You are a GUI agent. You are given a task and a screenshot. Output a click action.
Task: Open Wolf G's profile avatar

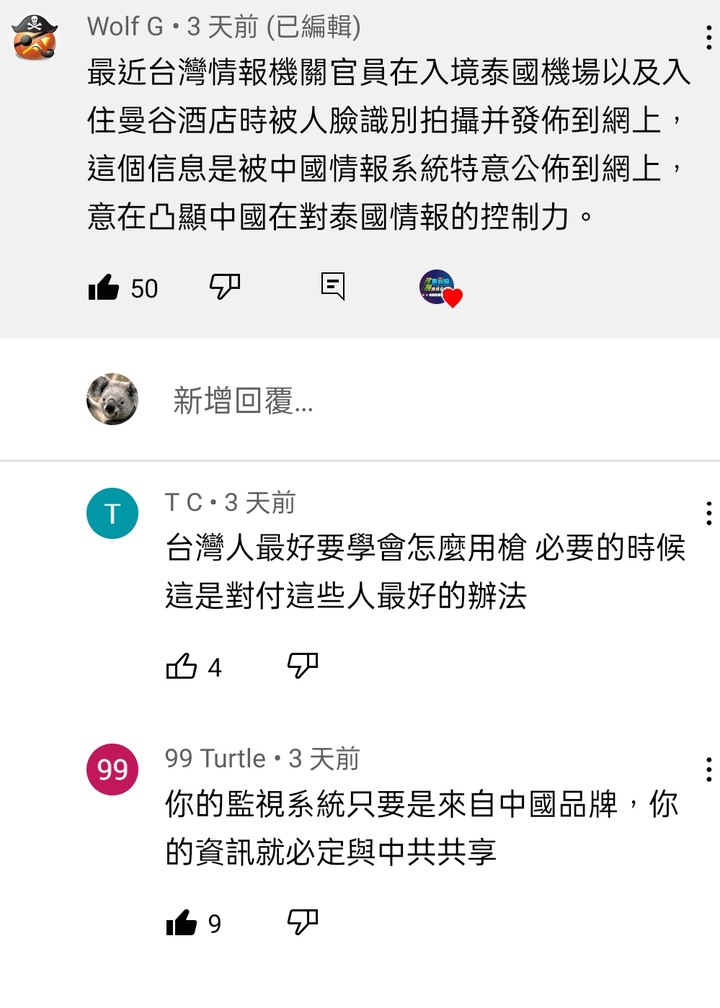point(36,37)
